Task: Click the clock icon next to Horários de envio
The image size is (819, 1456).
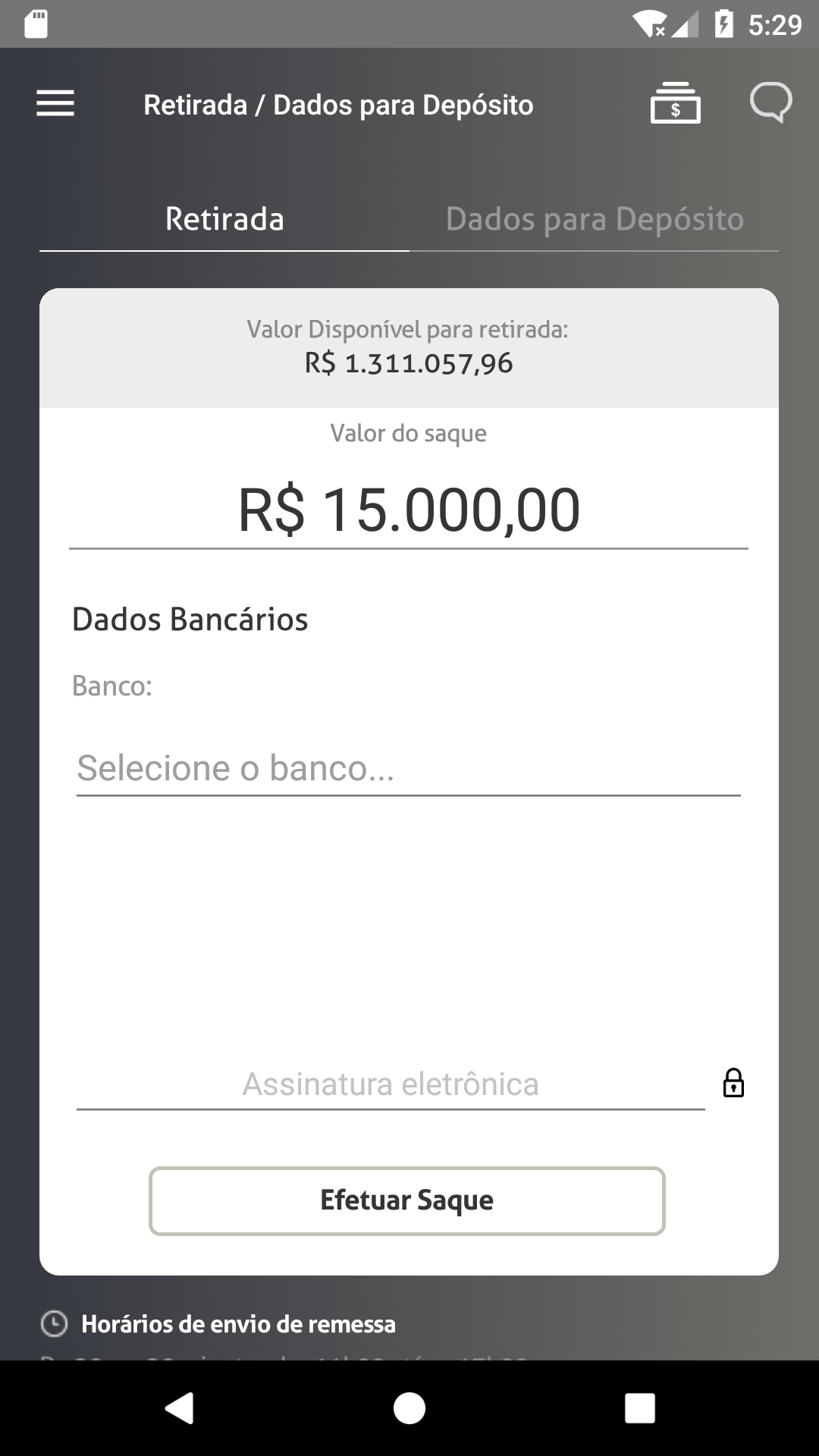Action: pos(53,1323)
